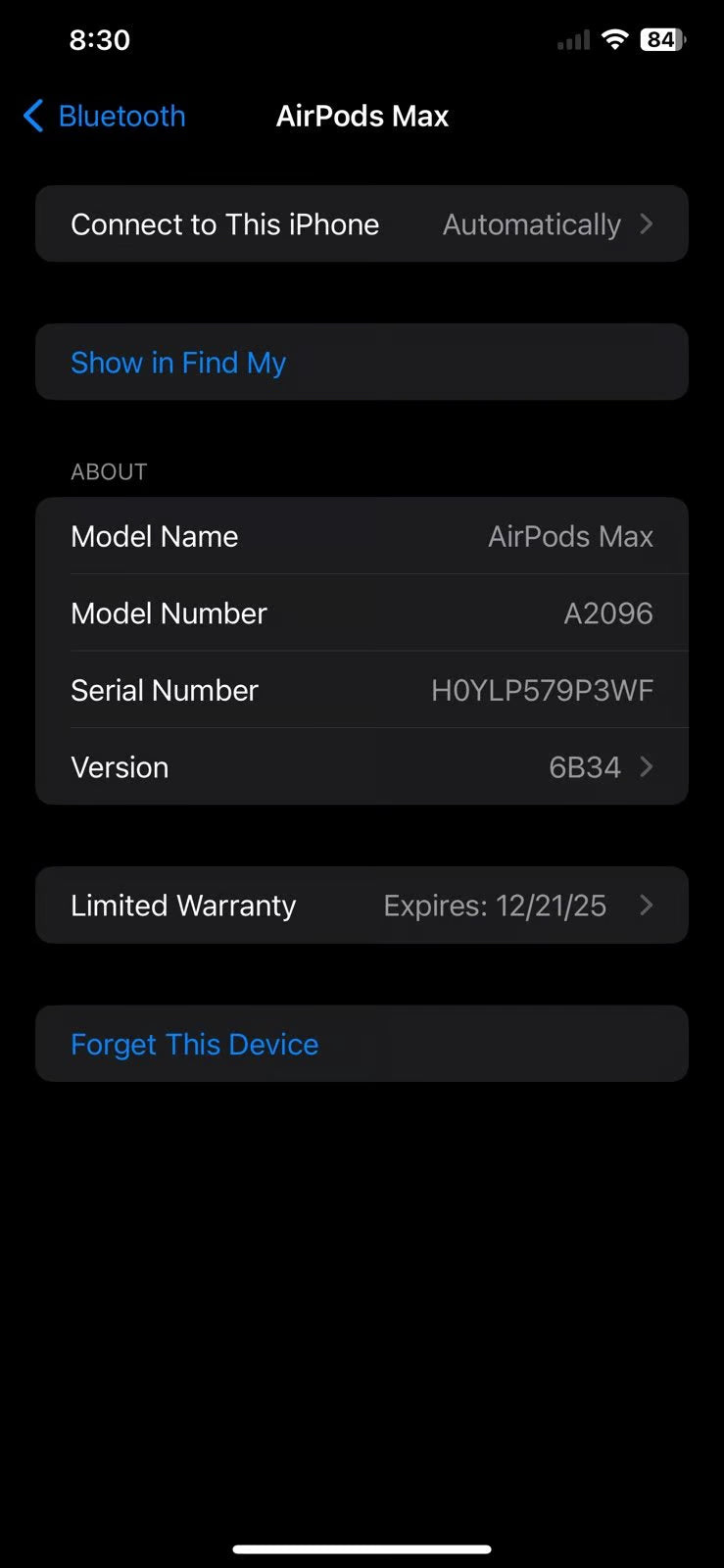
Task: Open Limited Warranty expiration details
Action: (362, 906)
